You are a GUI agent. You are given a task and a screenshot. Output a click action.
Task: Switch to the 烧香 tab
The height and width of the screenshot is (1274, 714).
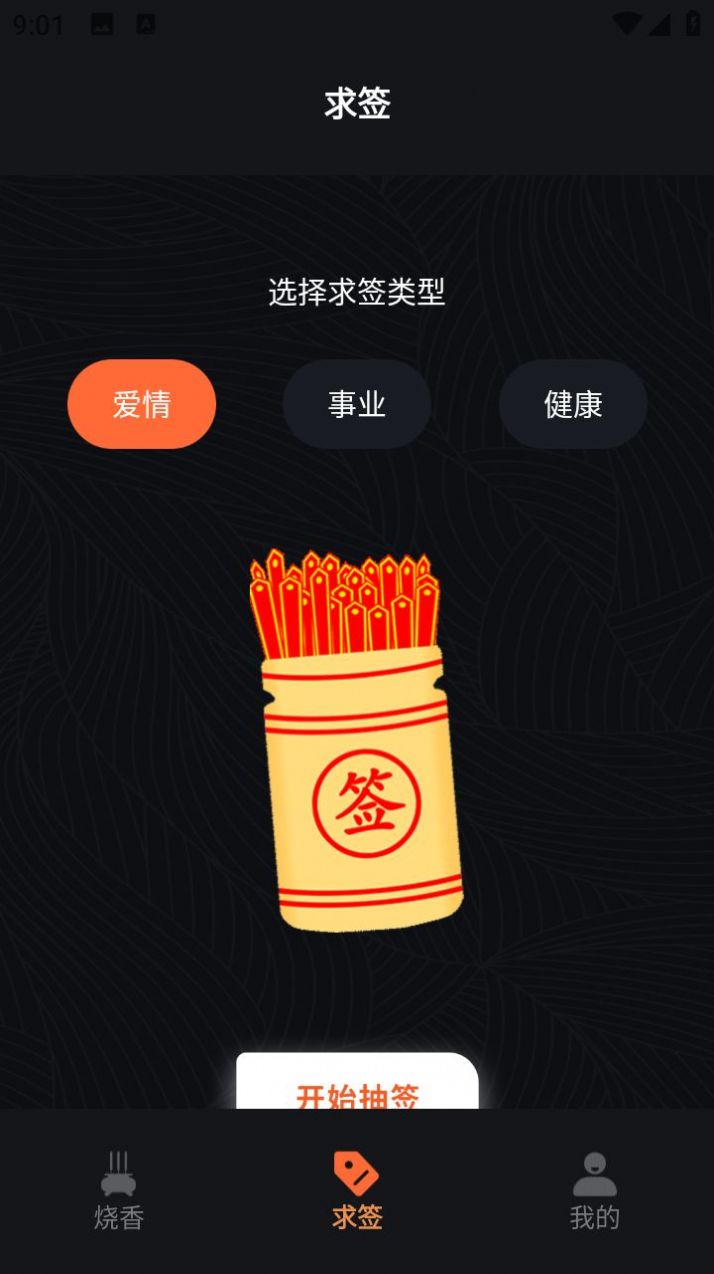click(119, 1190)
